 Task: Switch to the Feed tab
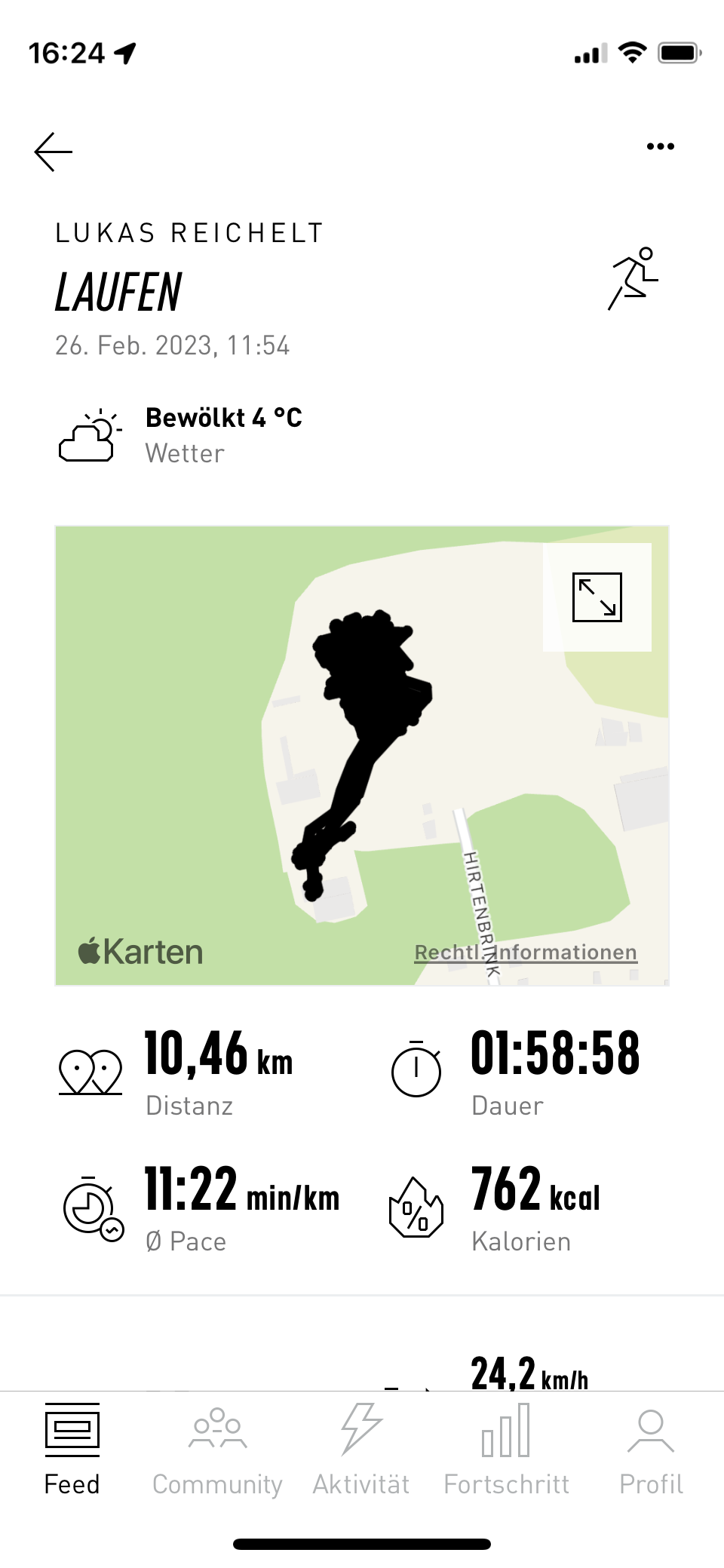72,1450
